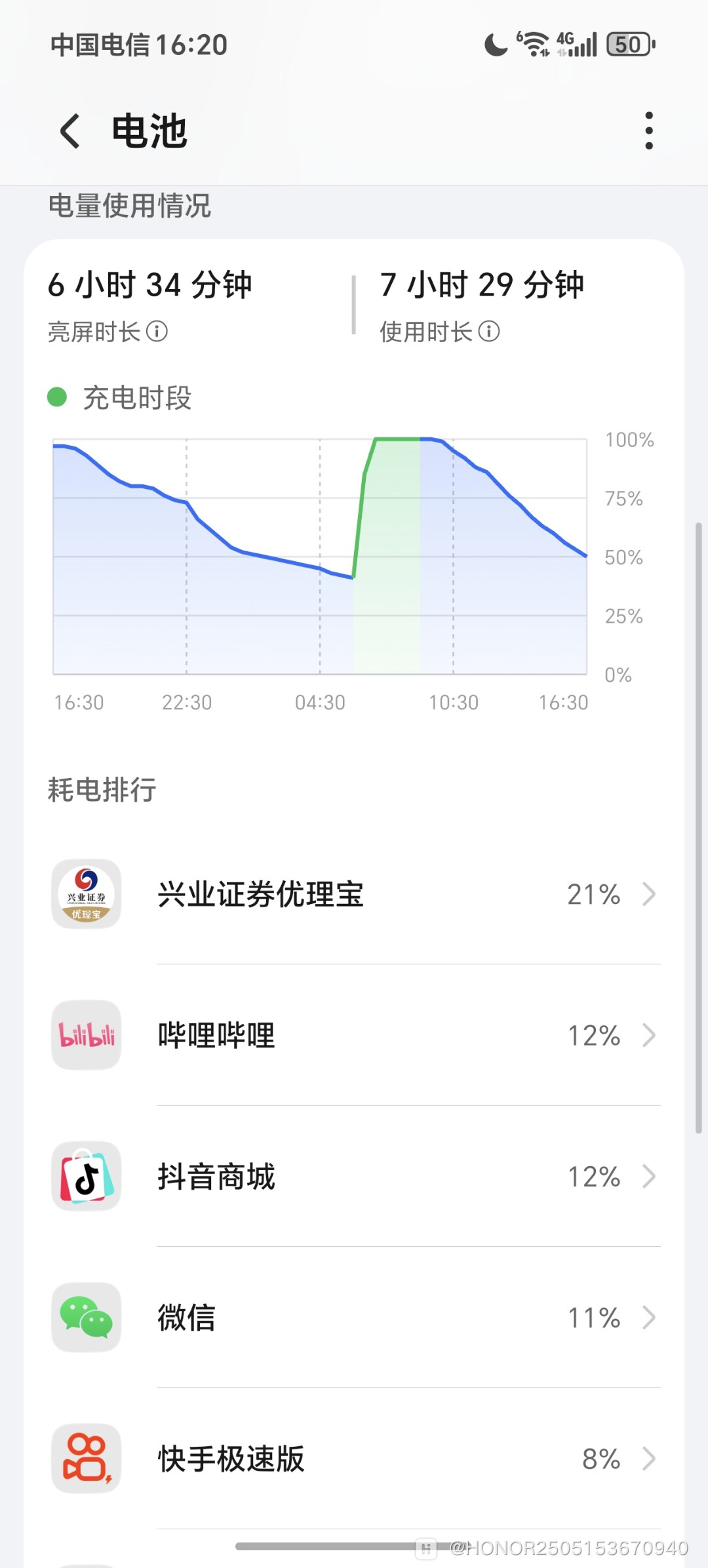Viewport: 708px width, 1568px height.
Task: Tap the green 充电时段 legend dot
Action: (58, 397)
